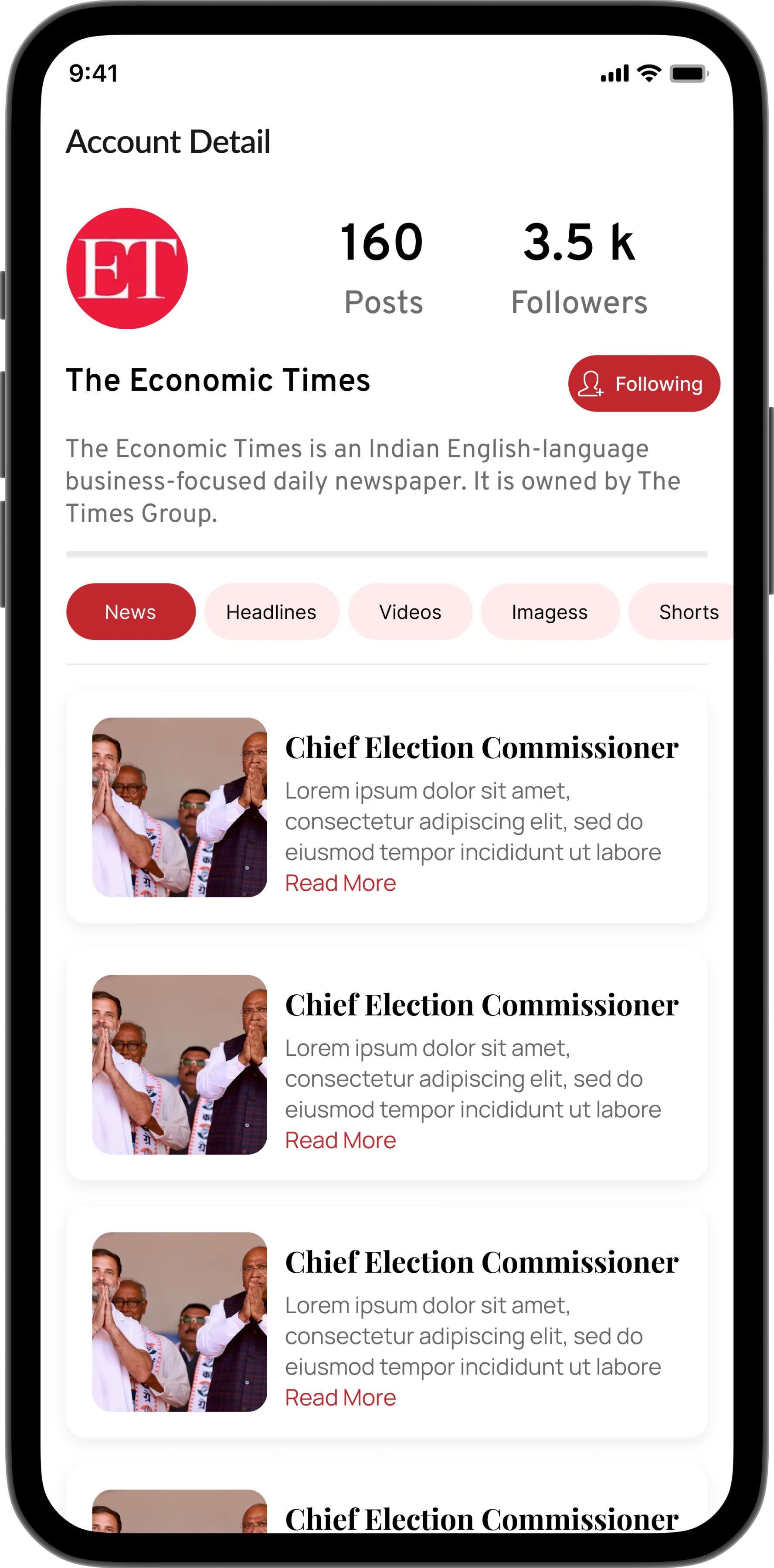Tap the Following button

pos(644,383)
